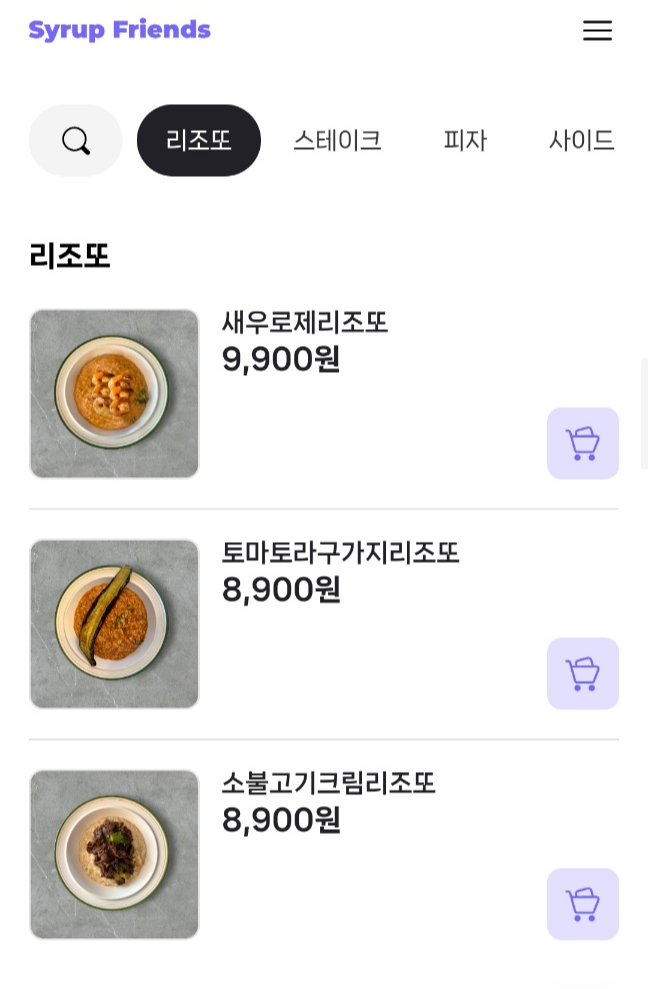This screenshot has height=989, width=648.
Task: Add 새우로제리조또 to the cart
Action: (x=583, y=443)
